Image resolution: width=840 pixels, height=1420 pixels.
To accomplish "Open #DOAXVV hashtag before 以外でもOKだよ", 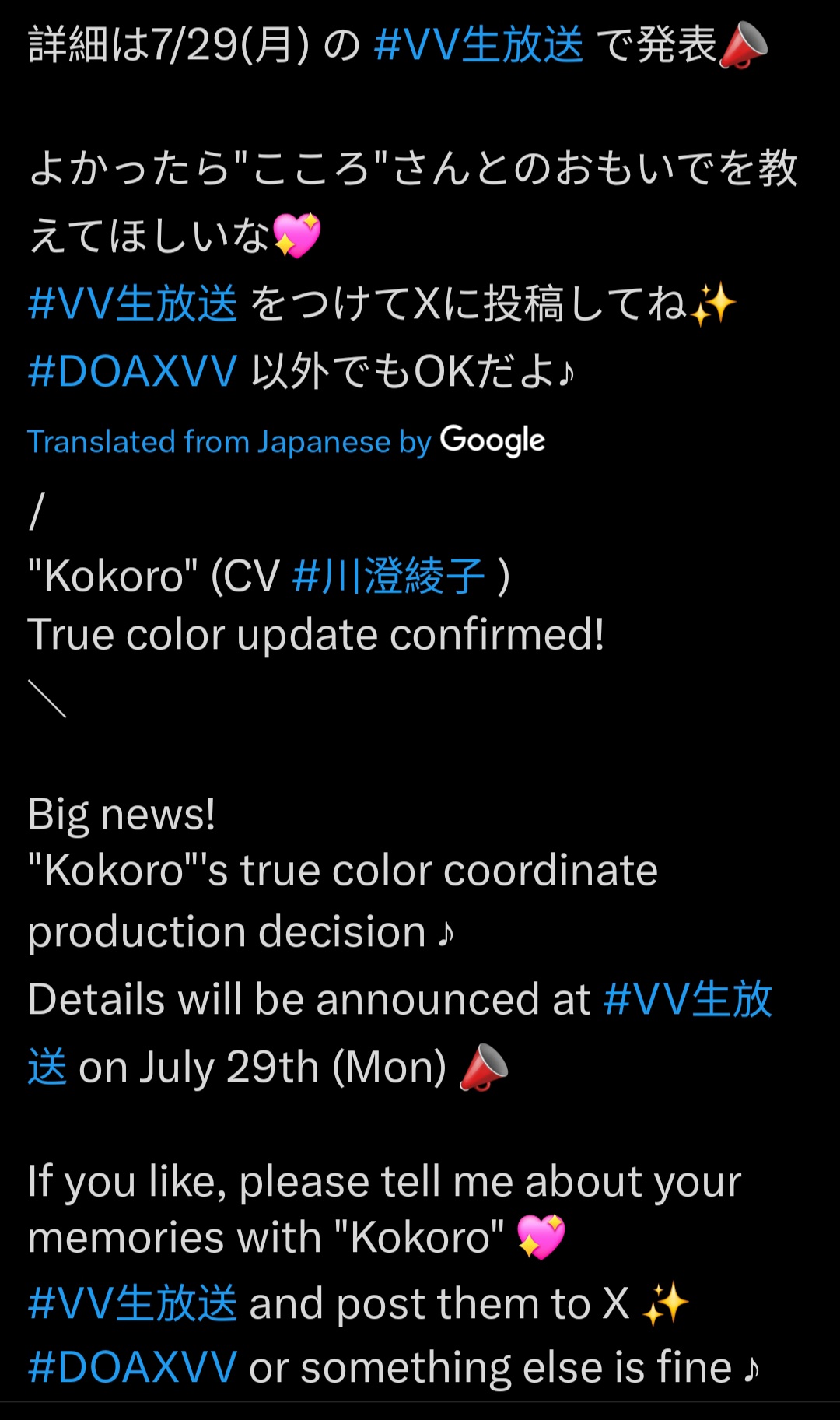I will tap(132, 371).
